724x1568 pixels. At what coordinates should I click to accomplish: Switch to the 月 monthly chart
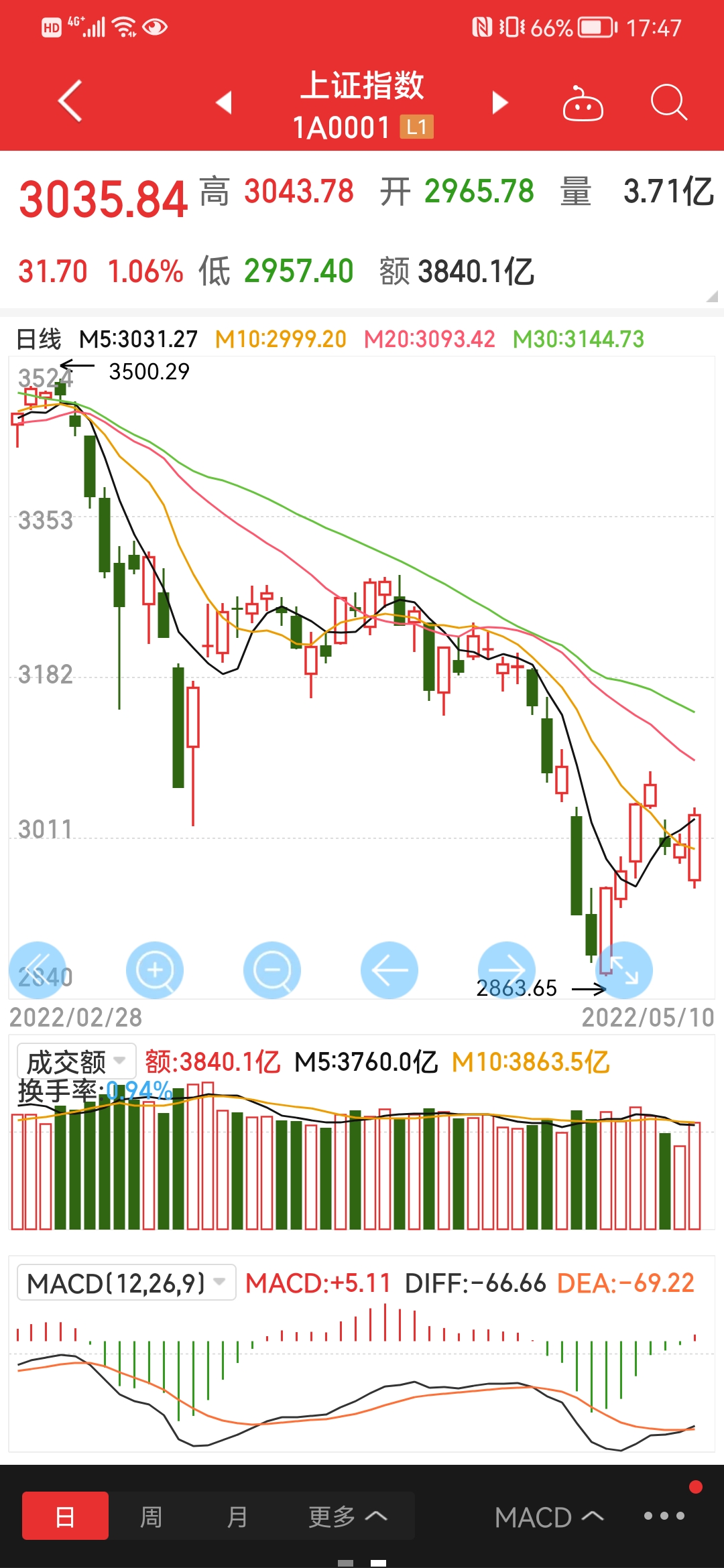point(237,1516)
